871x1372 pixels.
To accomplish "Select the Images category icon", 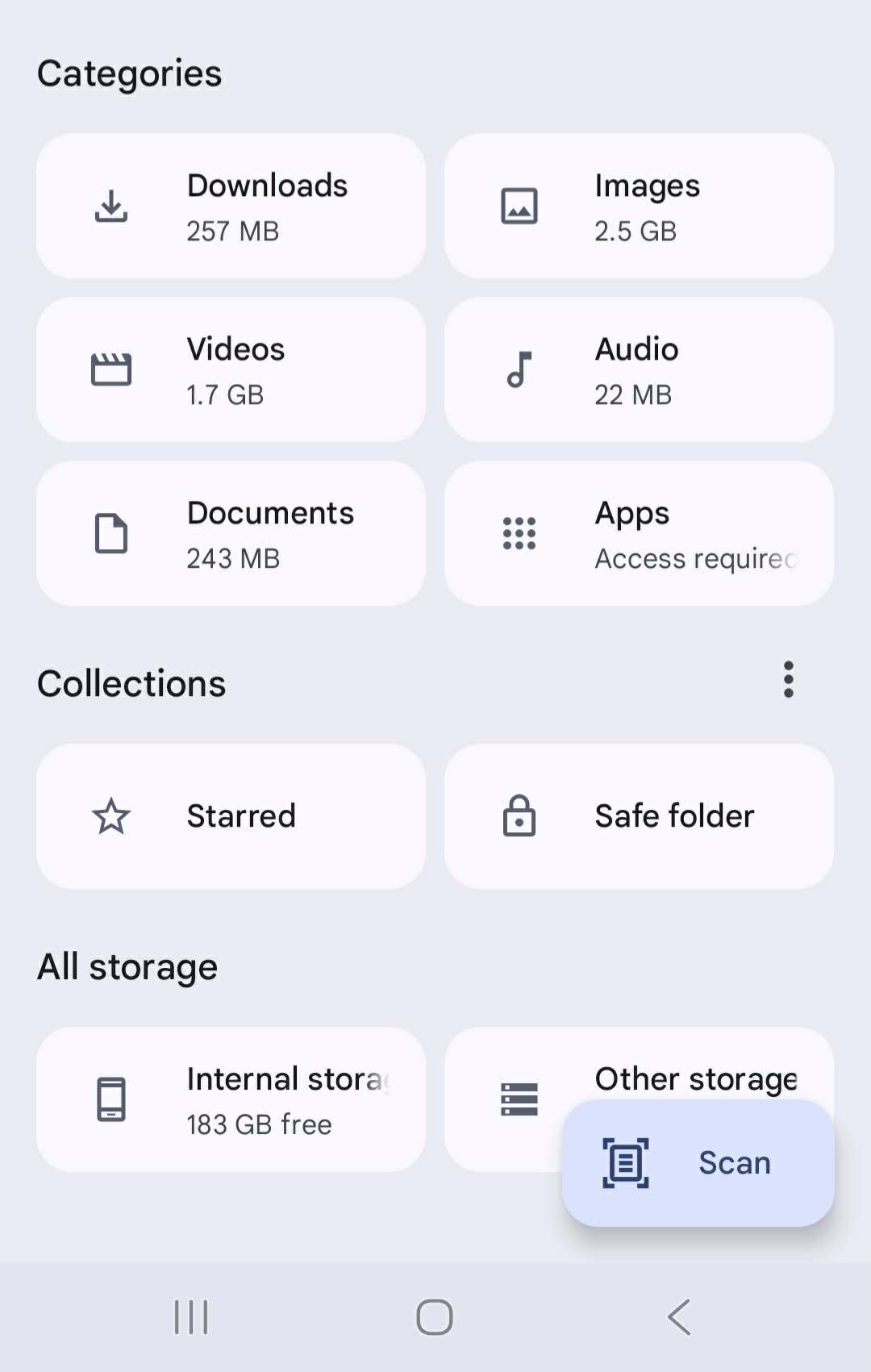I will click(x=519, y=206).
